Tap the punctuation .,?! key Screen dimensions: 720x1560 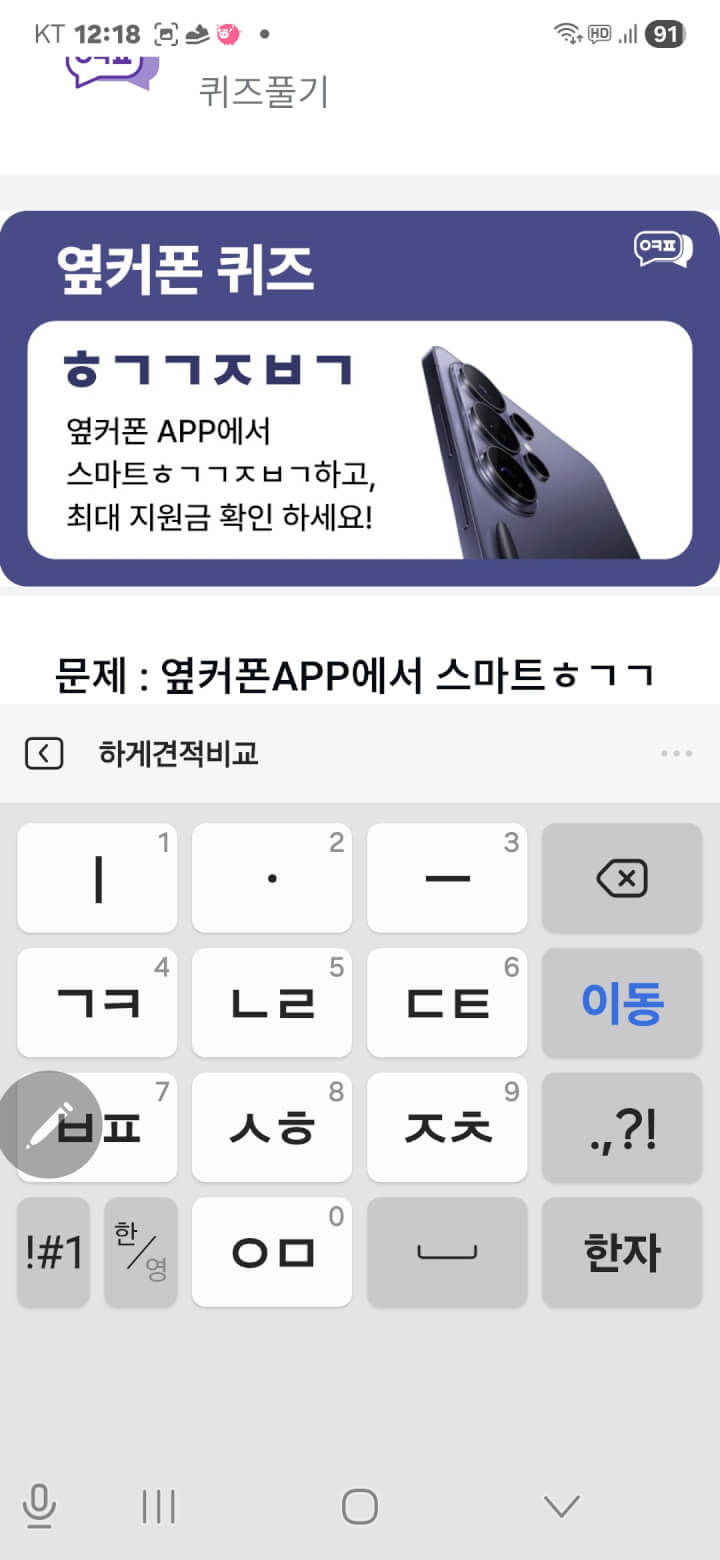click(621, 1128)
